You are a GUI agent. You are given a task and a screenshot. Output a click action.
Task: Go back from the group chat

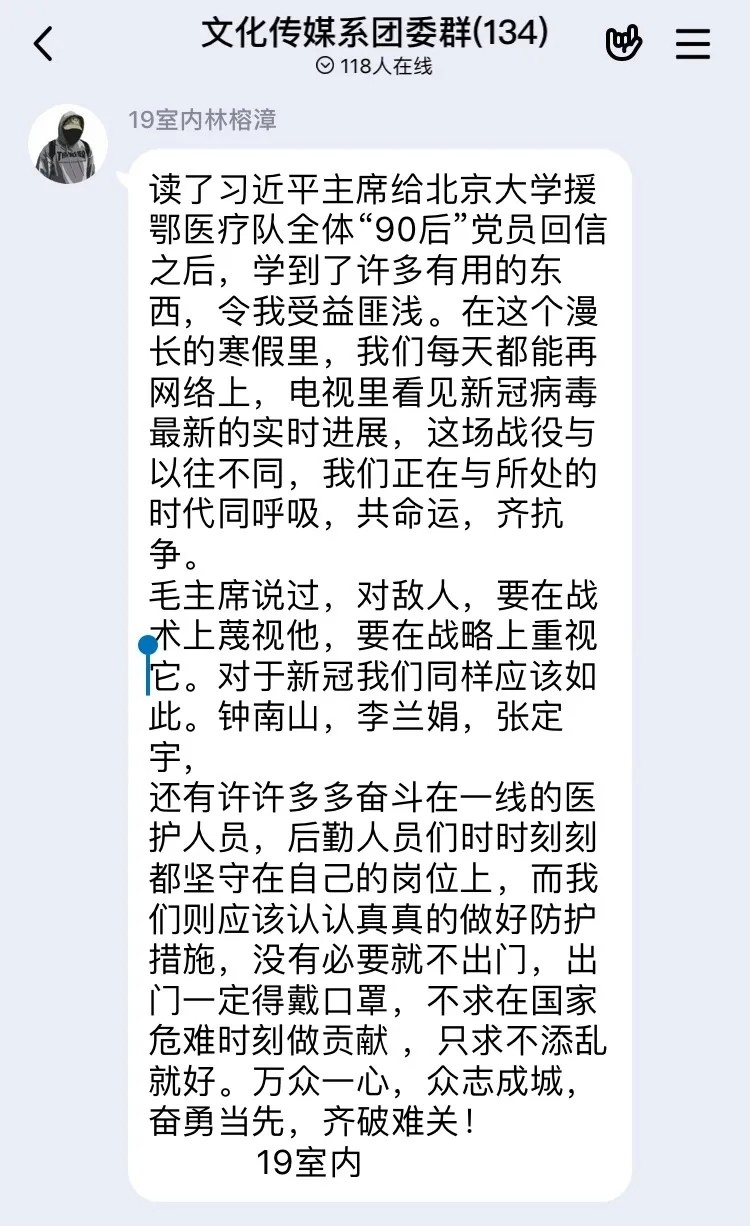click(x=43, y=45)
